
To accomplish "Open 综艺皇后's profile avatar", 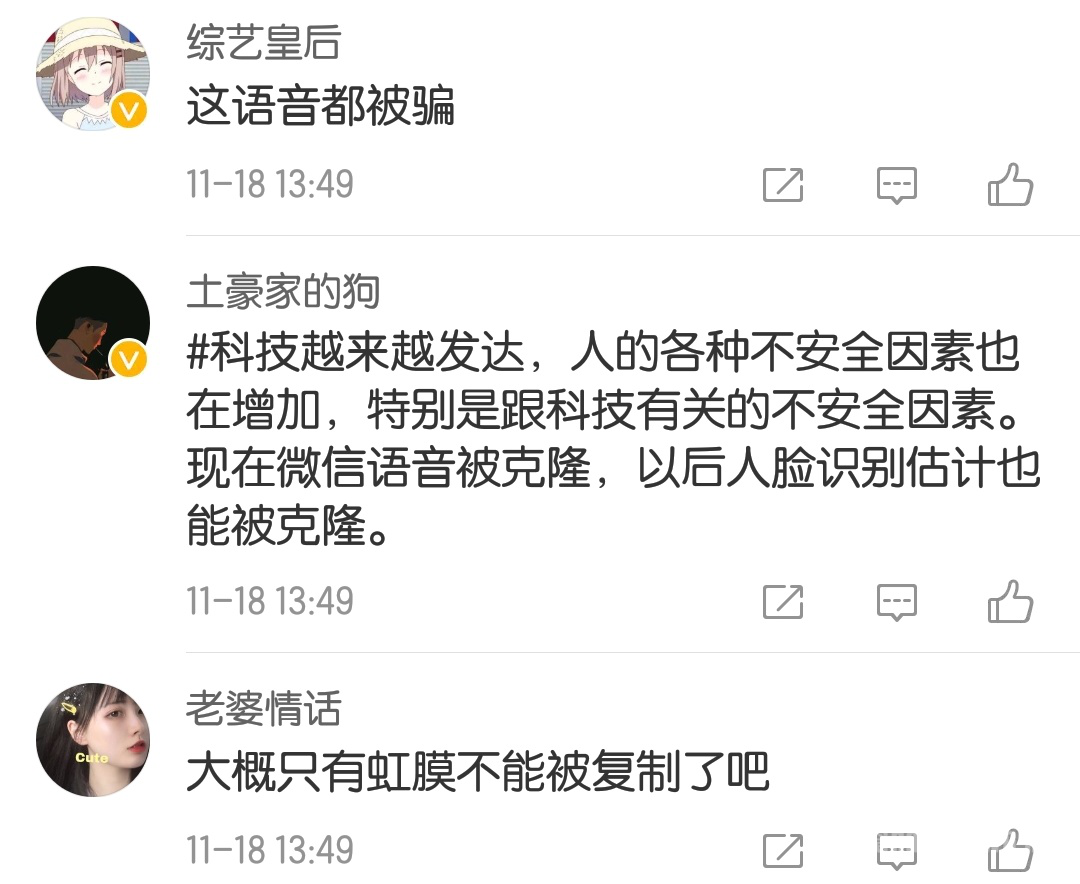I will (x=93, y=74).
